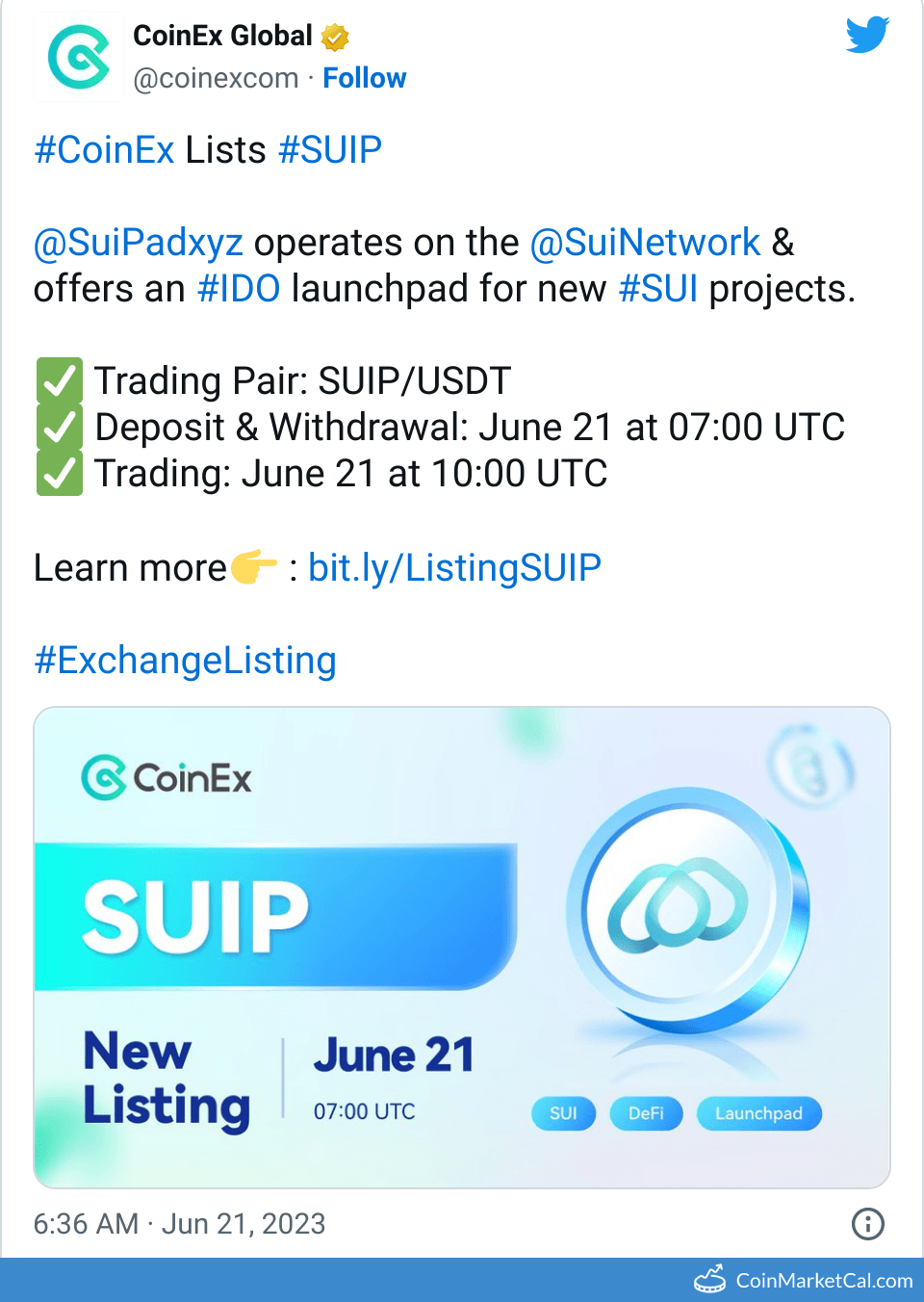This screenshot has height=1302, width=924.
Task: Enlarge the SUIP New Listing image
Action: 462,948
